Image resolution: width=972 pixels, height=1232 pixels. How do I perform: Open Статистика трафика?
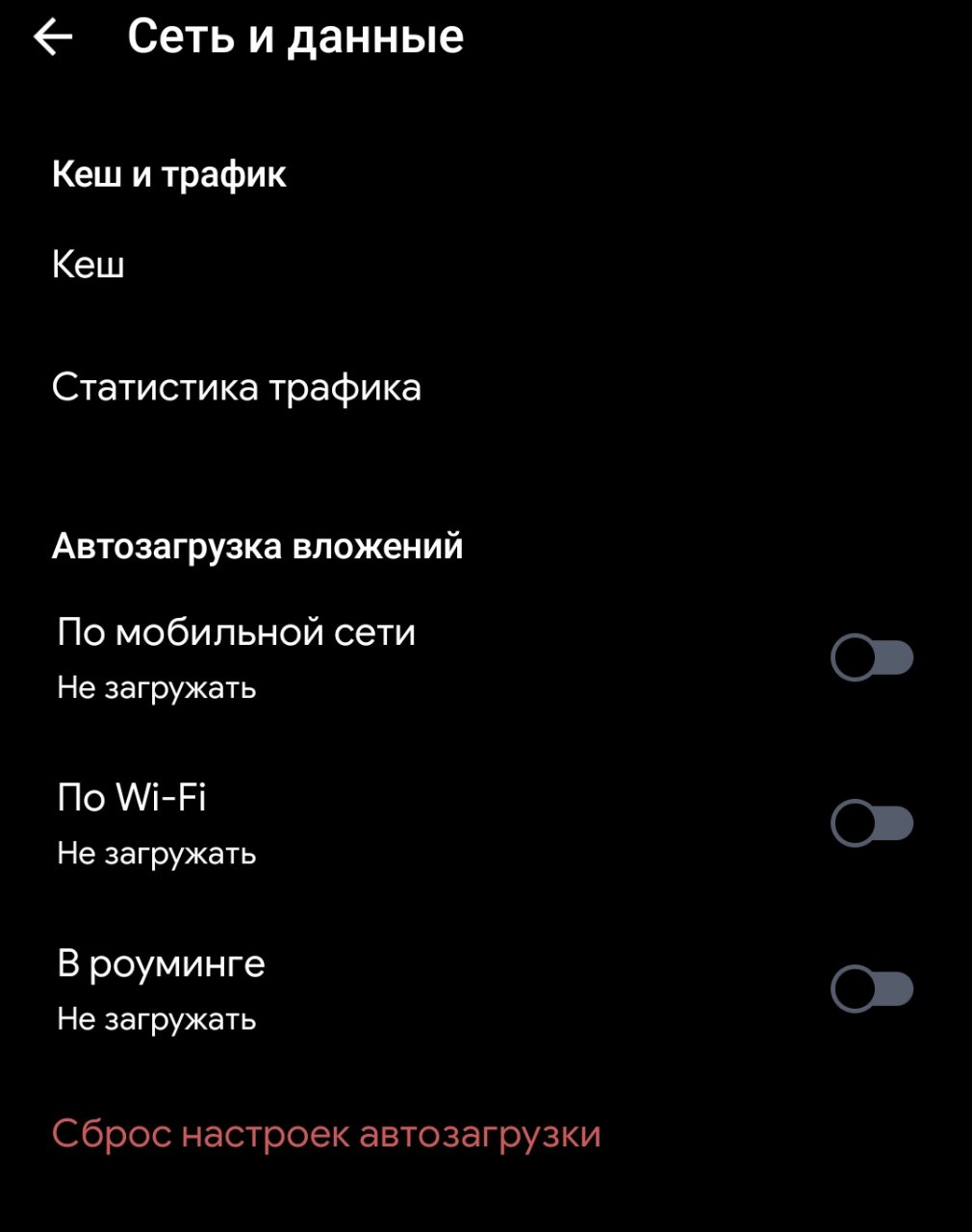click(236, 387)
